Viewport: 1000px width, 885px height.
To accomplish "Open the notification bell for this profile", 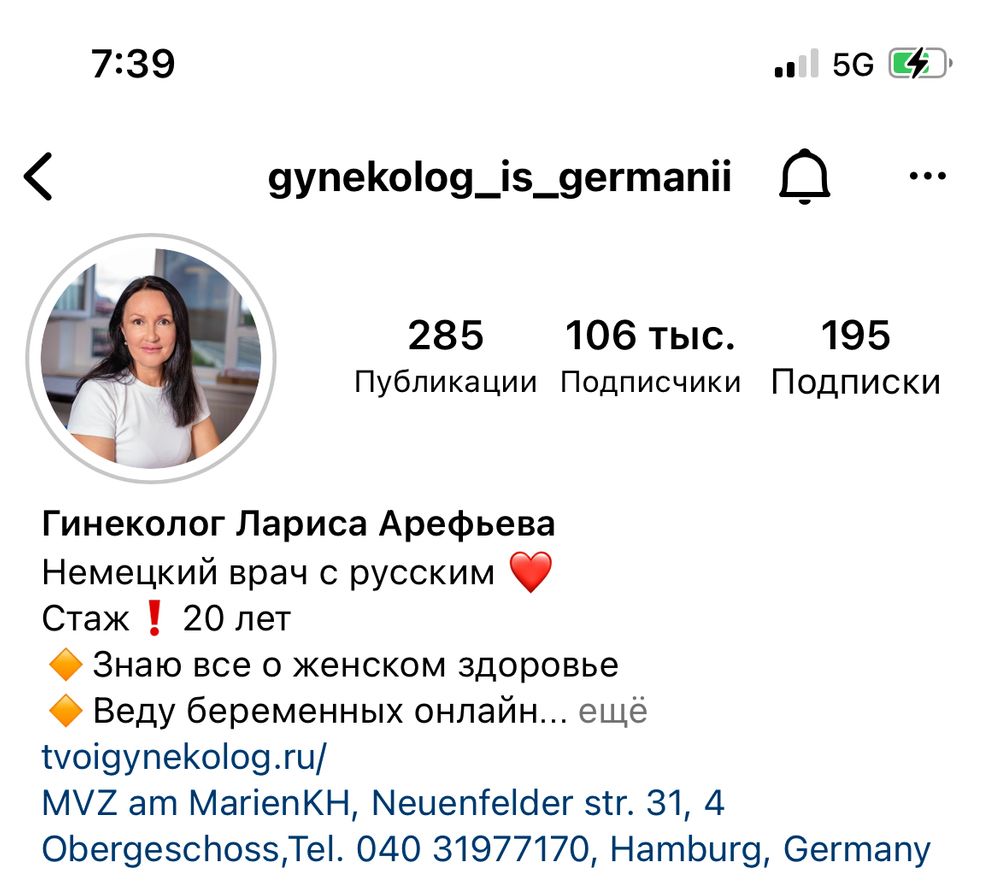I will (x=804, y=178).
